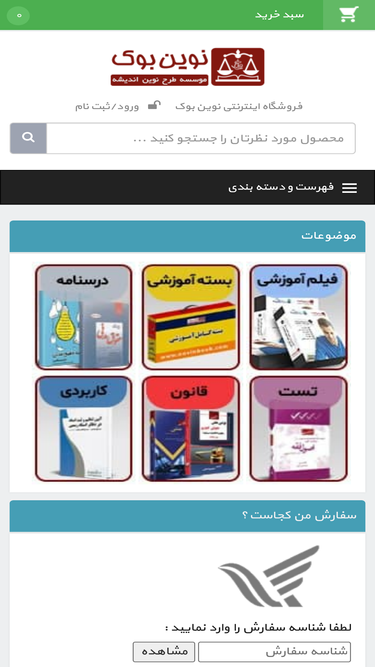Focus the شناسه سفارش order ID field
Image resolution: width=375 pixels, height=667 pixels.
tap(275, 652)
